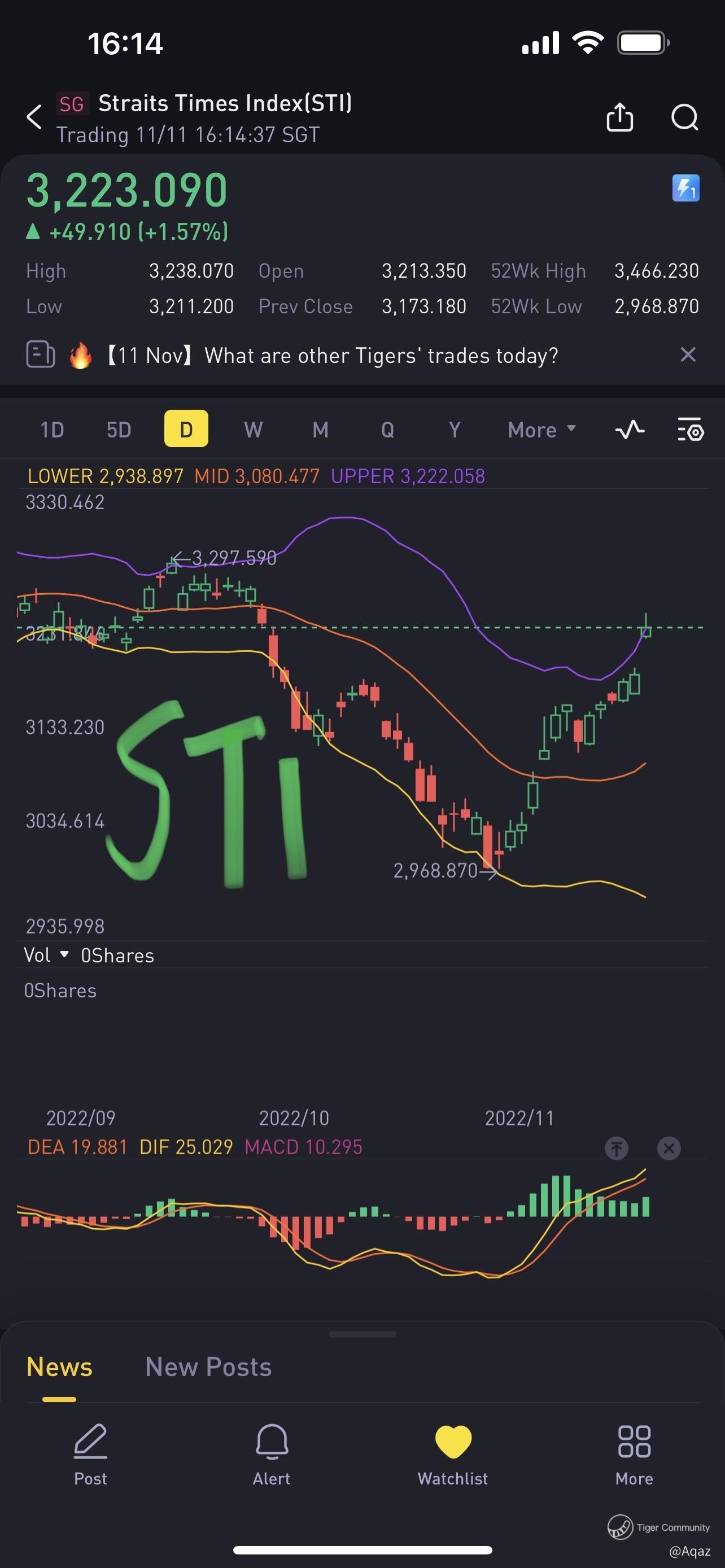Open the chart indicator line icon

tap(630, 430)
